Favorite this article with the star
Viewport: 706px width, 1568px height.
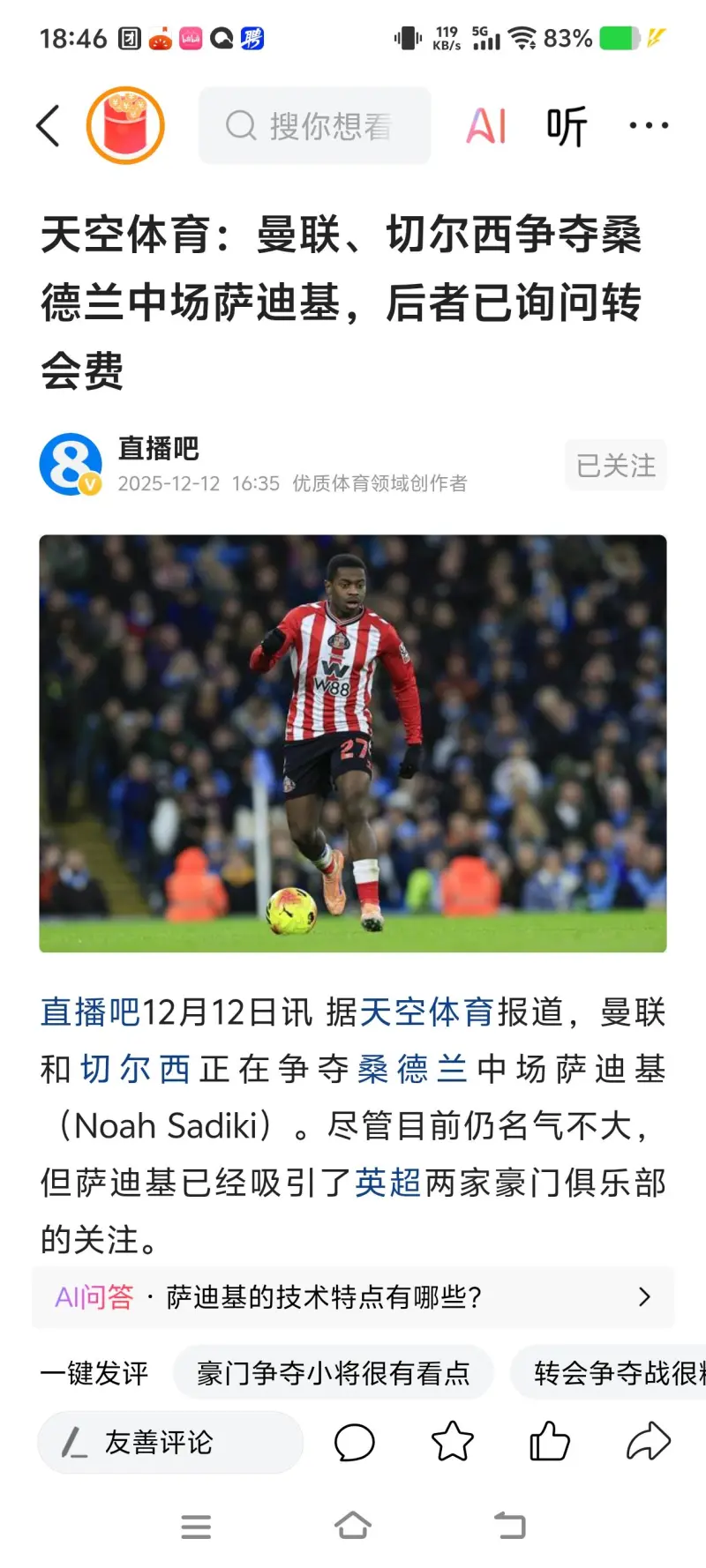452,1442
